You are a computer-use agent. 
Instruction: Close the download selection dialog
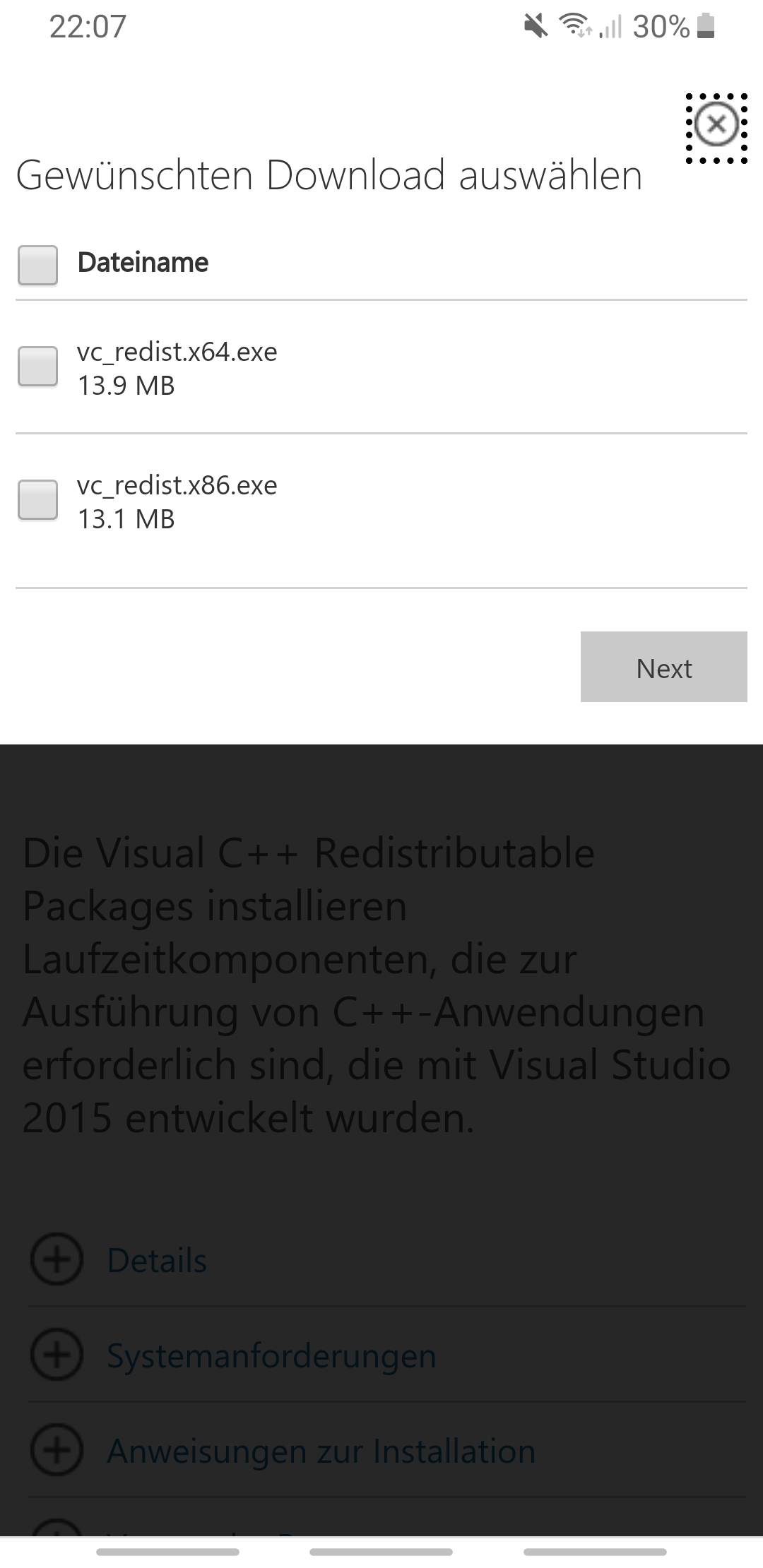(x=716, y=125)
